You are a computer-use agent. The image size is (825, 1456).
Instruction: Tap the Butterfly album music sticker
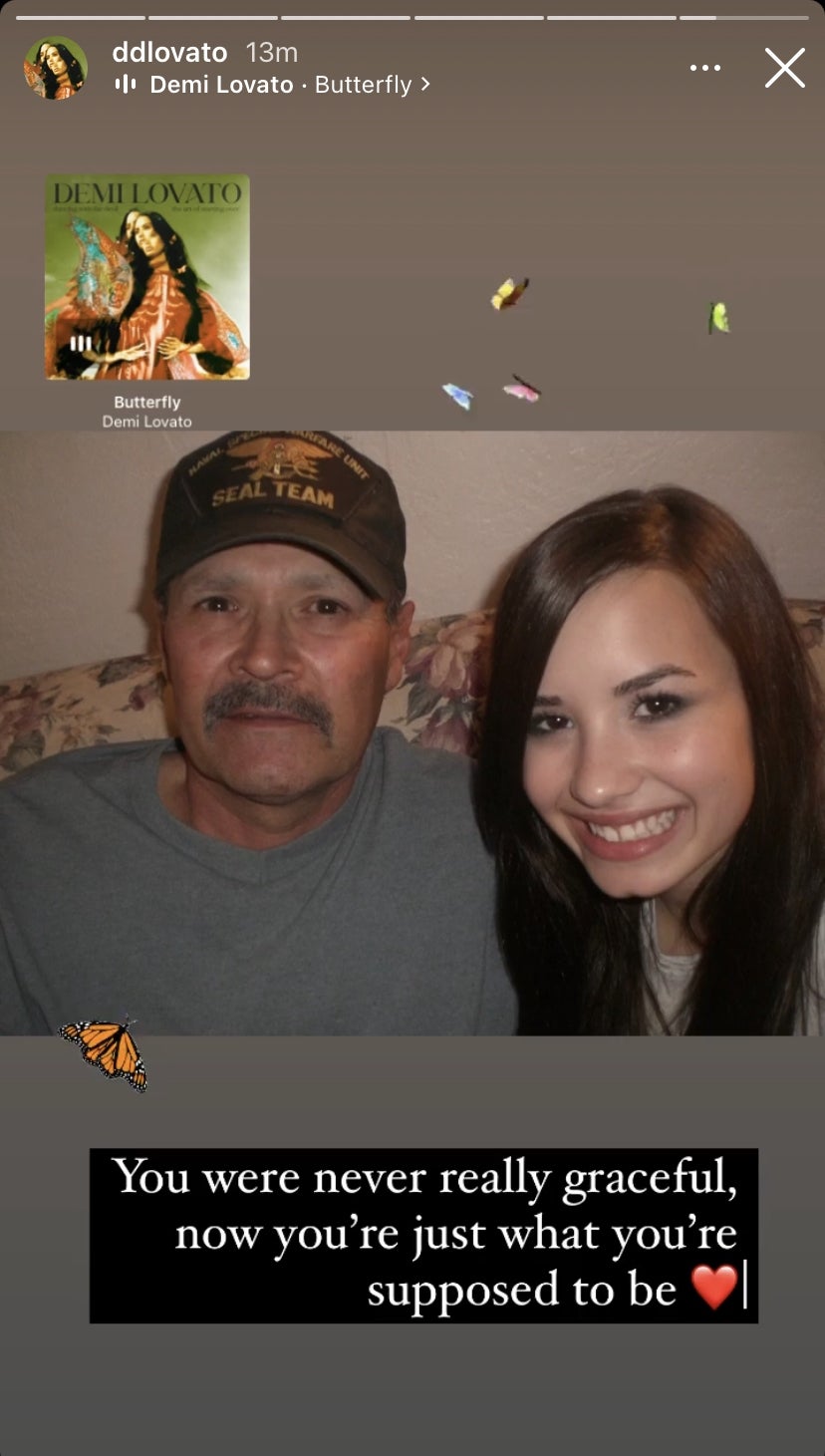(147, 278)
